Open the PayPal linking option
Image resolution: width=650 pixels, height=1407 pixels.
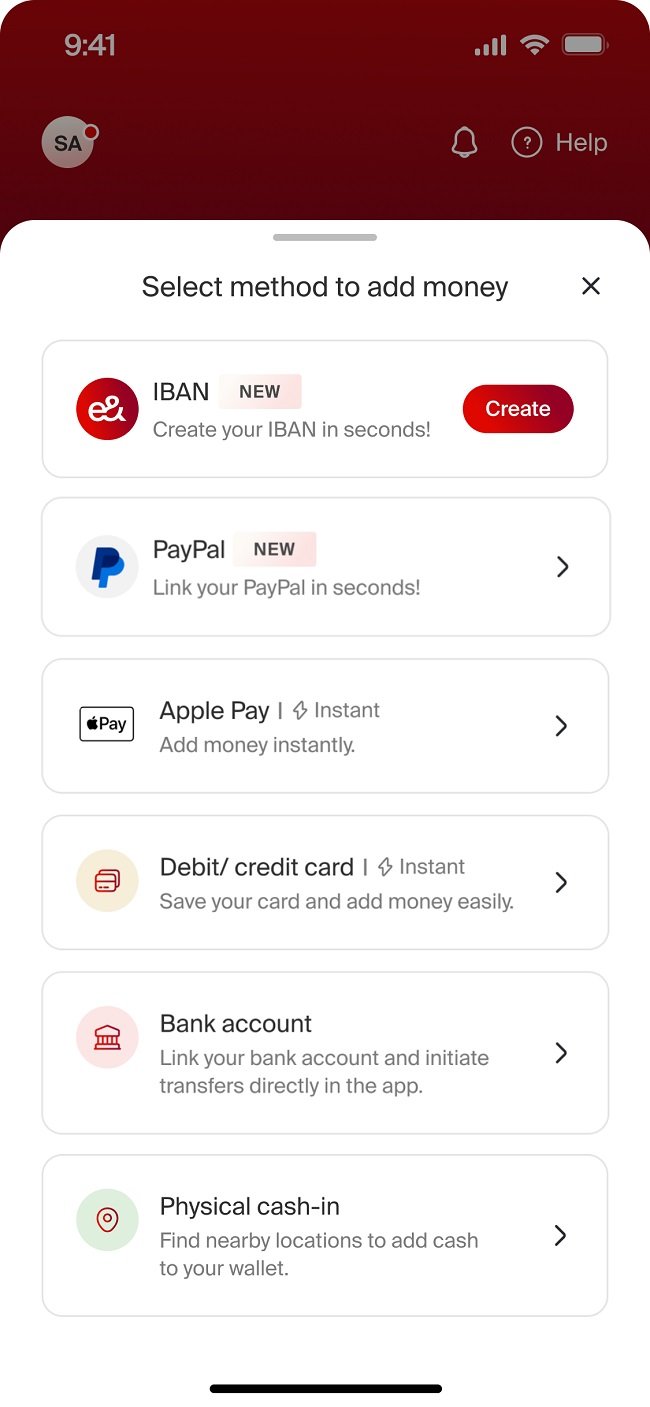[x=325, y=567]
